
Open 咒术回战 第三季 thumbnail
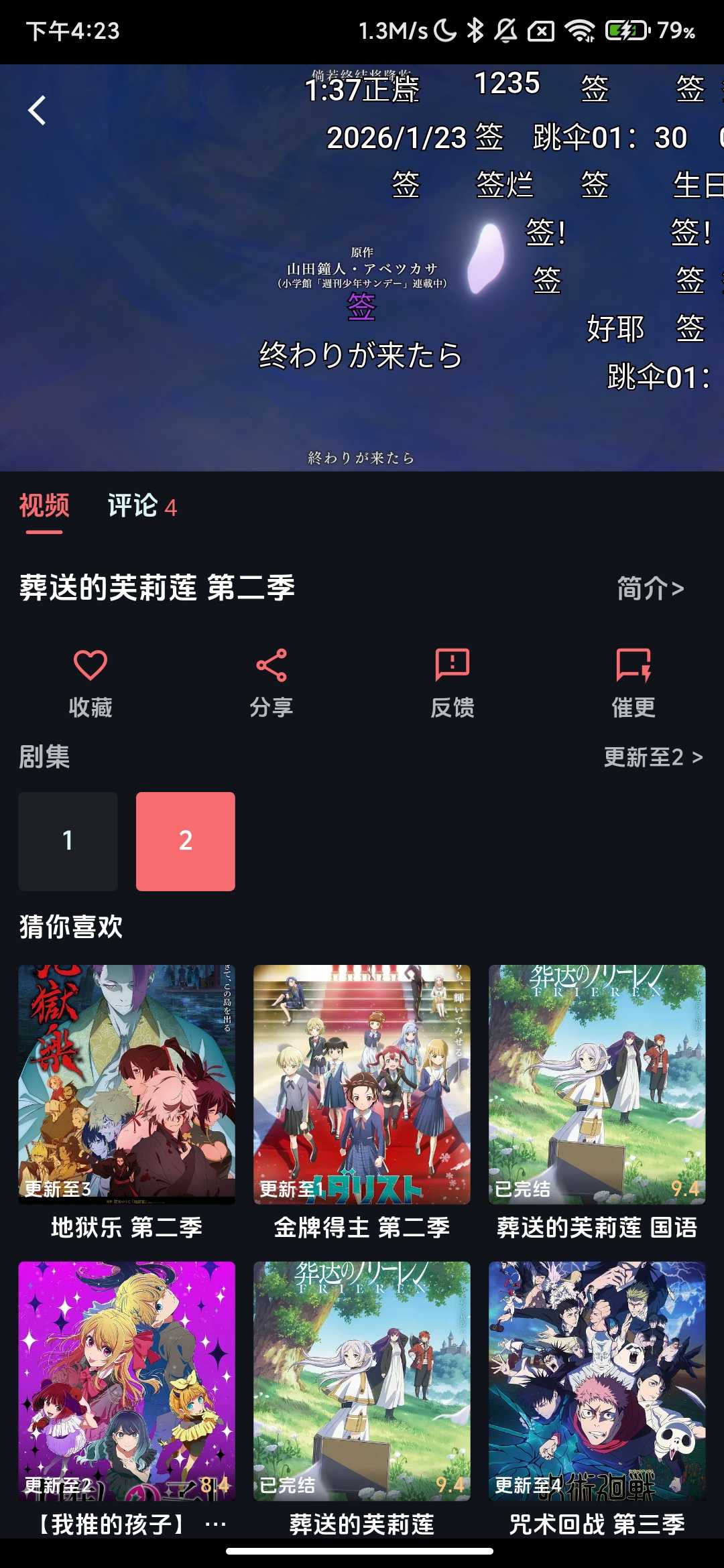point(597,1380)
